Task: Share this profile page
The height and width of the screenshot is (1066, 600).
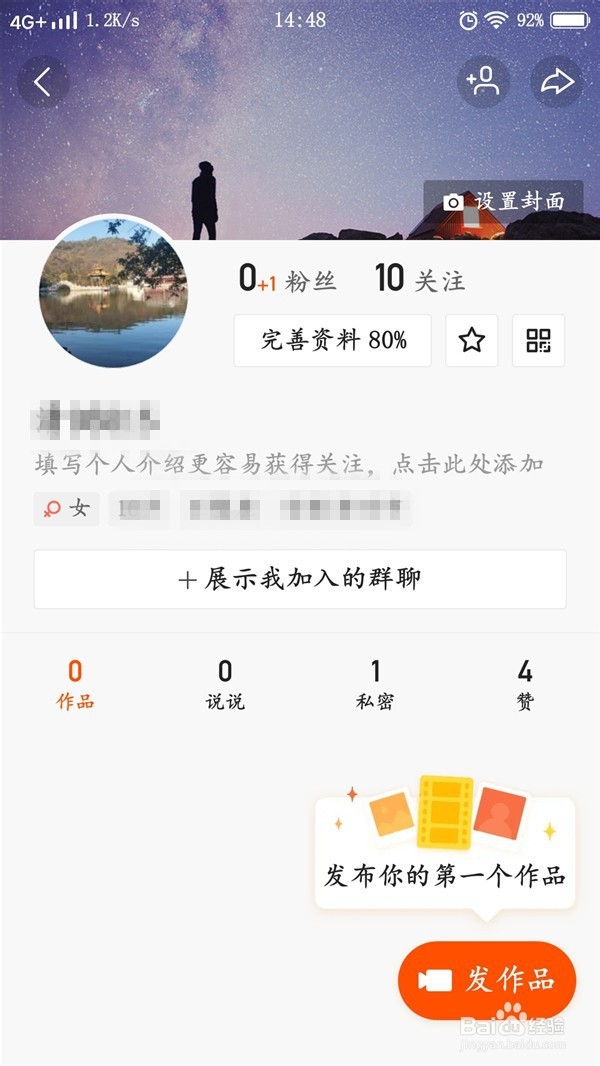Action: pos(555,82)
